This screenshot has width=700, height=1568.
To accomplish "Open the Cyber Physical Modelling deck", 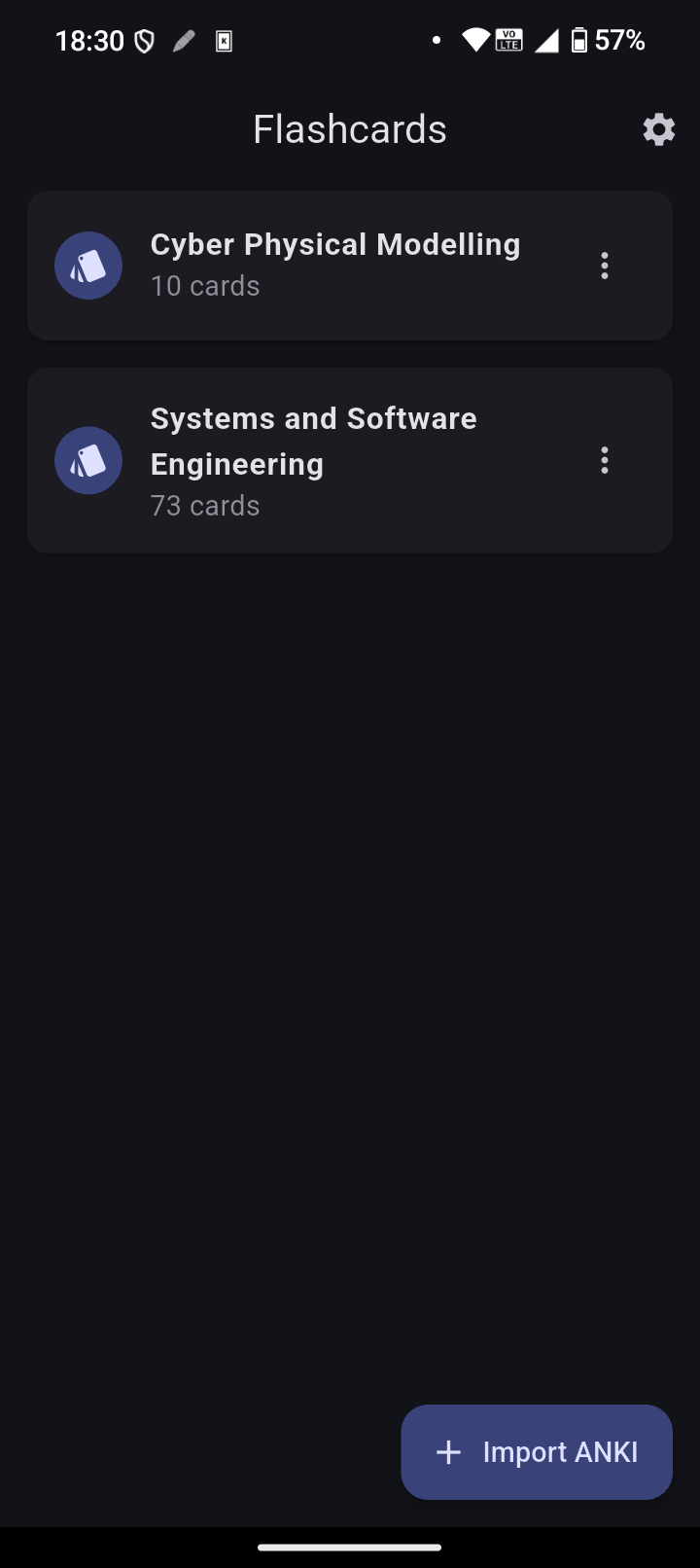I will 334,244.
